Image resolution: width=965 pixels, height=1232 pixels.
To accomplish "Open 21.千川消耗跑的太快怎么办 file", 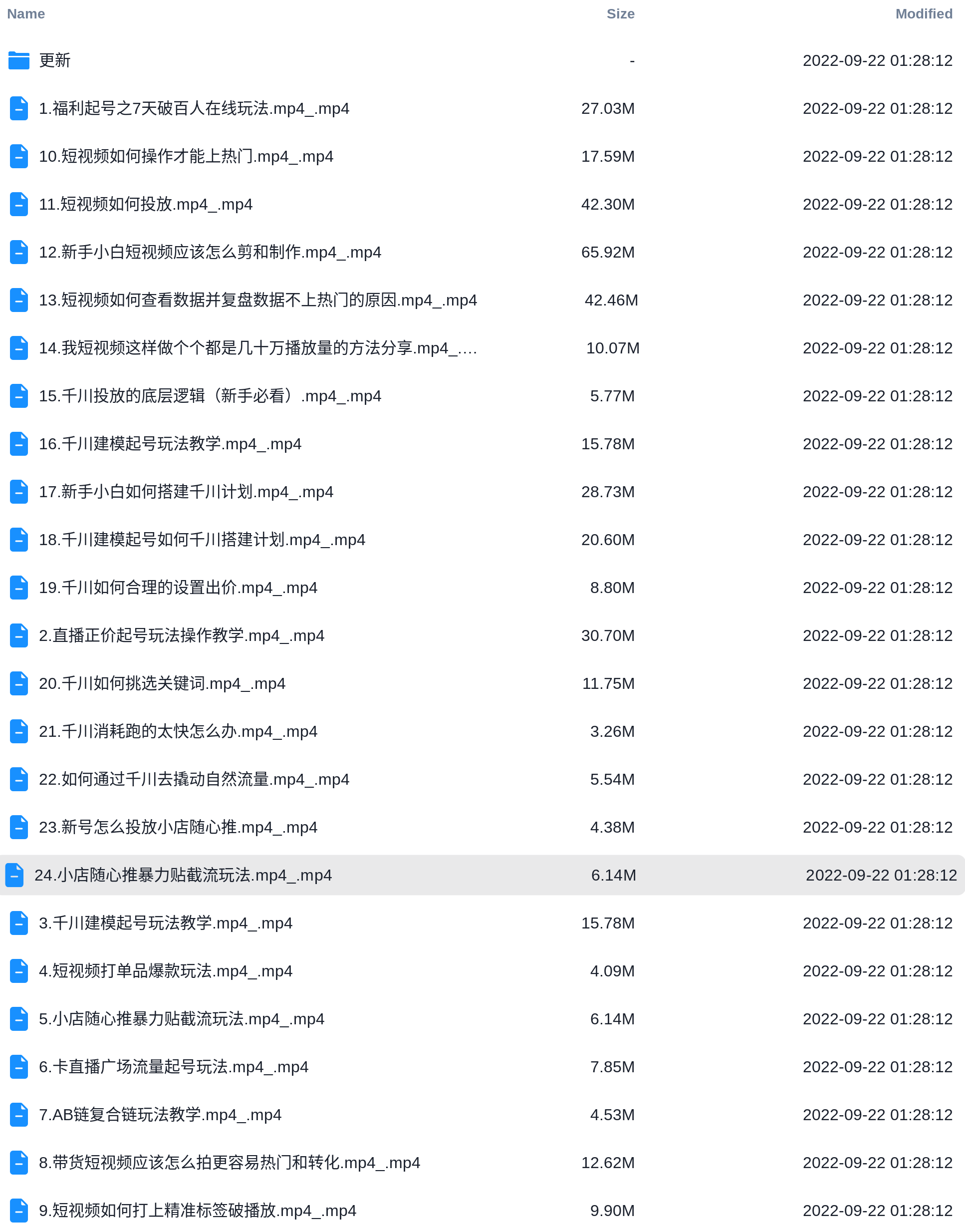I will (x=178, y=731).
